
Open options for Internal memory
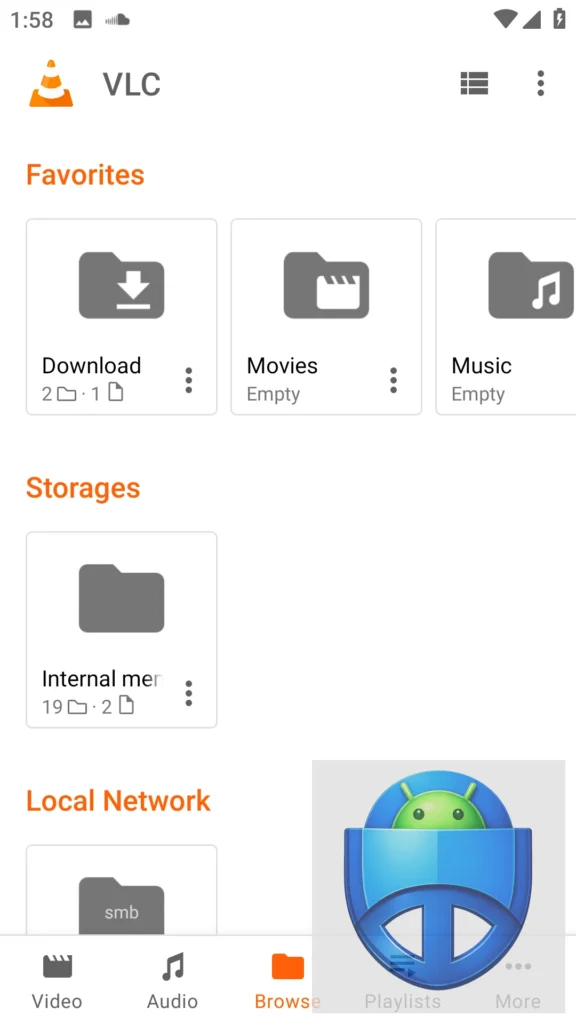pyautogui.click(x=189, y=693)
